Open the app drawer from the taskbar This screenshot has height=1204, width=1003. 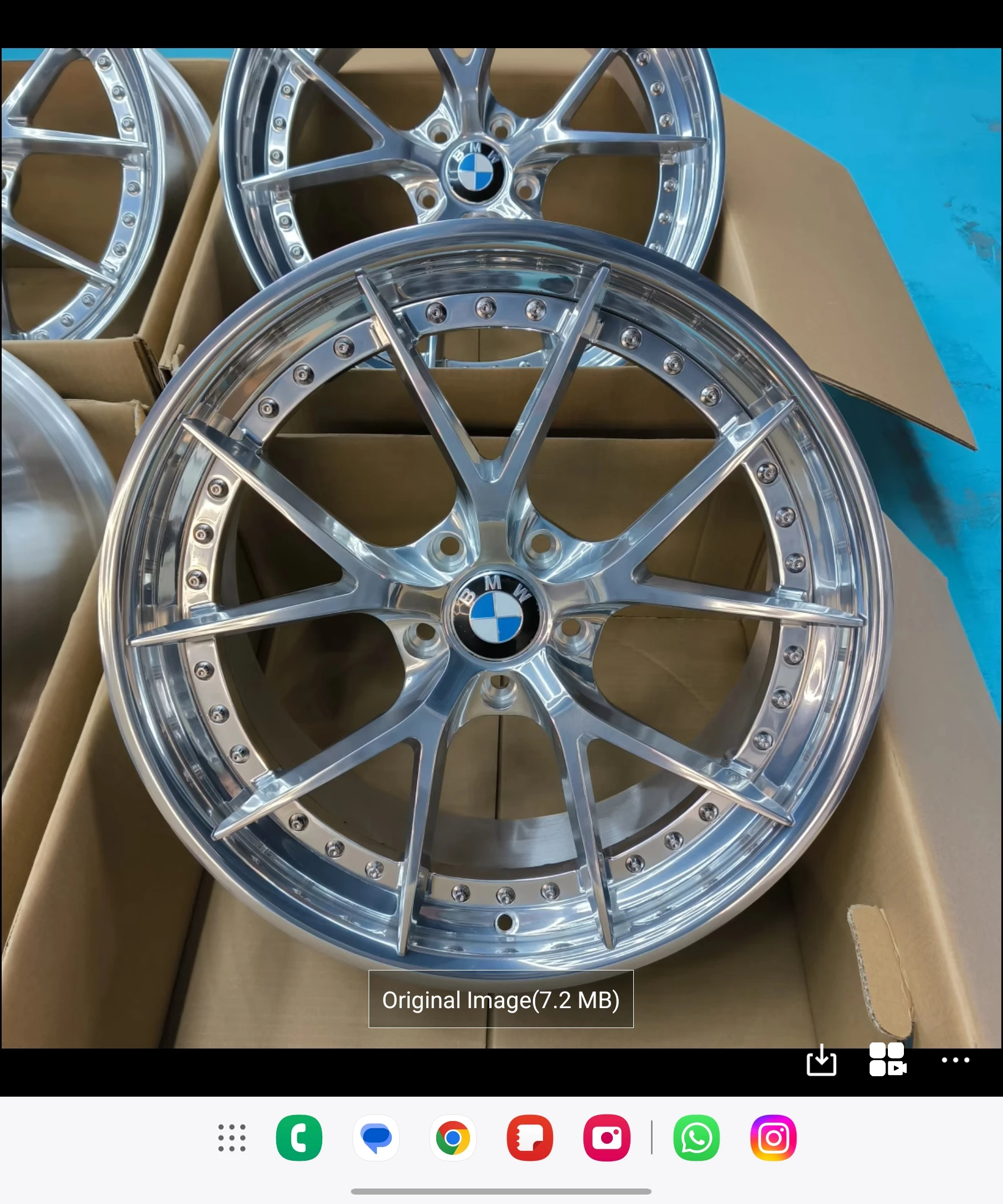(x=232, y=1138)
